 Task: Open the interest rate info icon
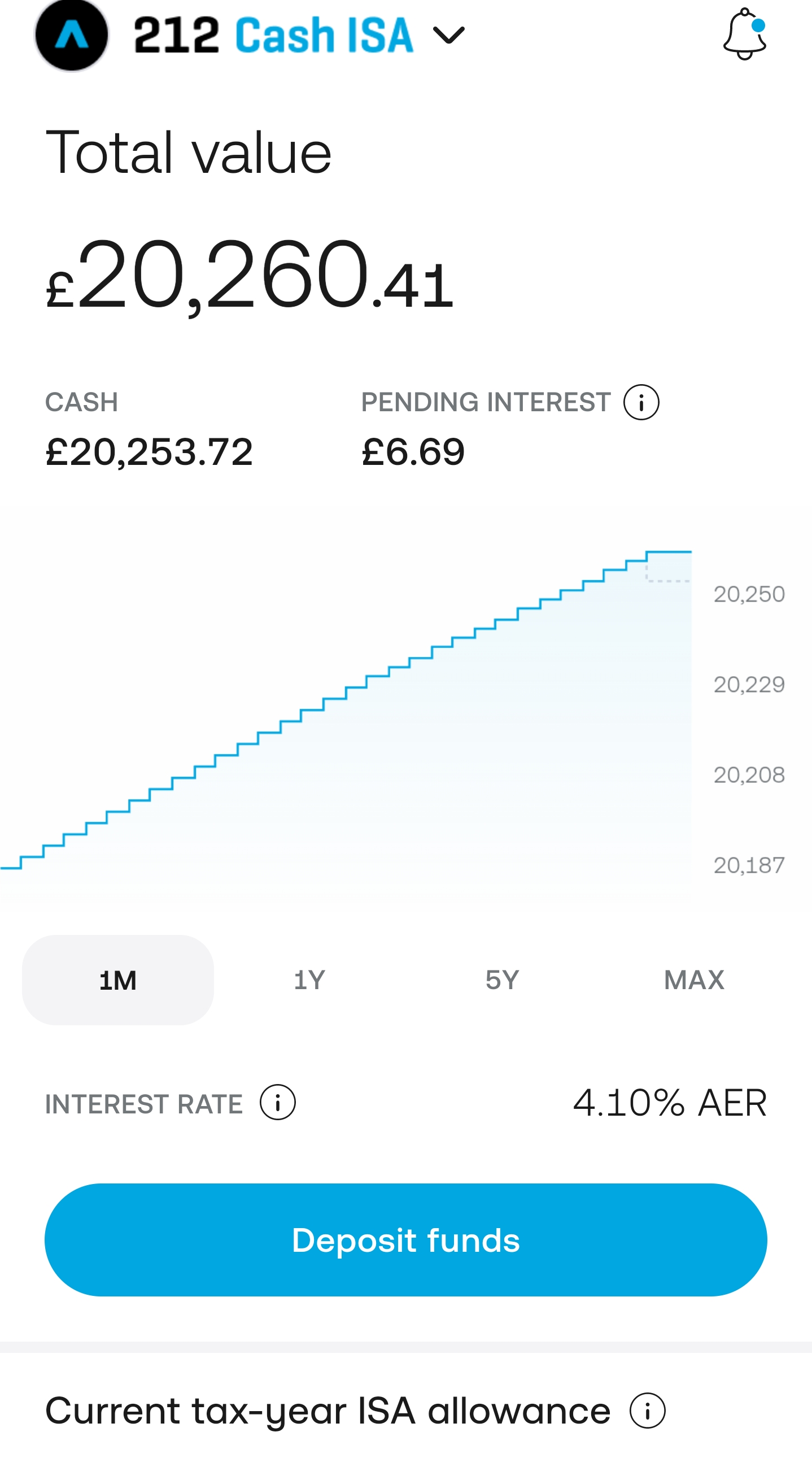click(278, 1102)
